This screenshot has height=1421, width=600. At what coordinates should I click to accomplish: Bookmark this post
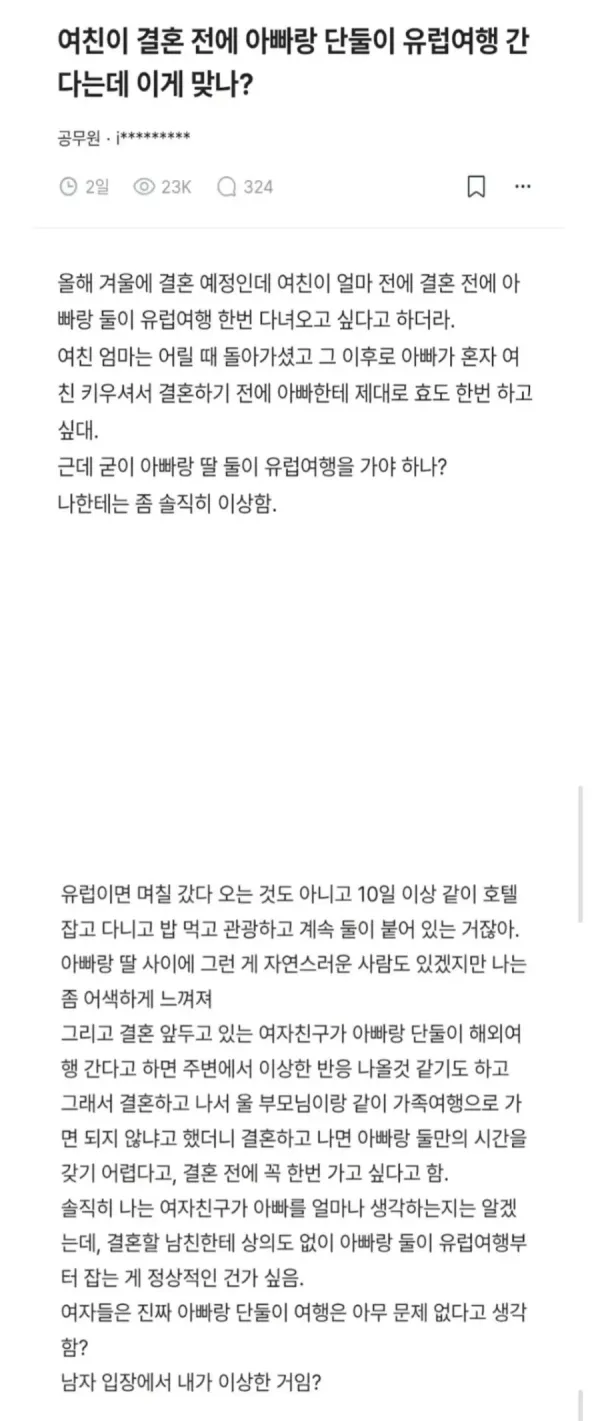click(477, 187)
